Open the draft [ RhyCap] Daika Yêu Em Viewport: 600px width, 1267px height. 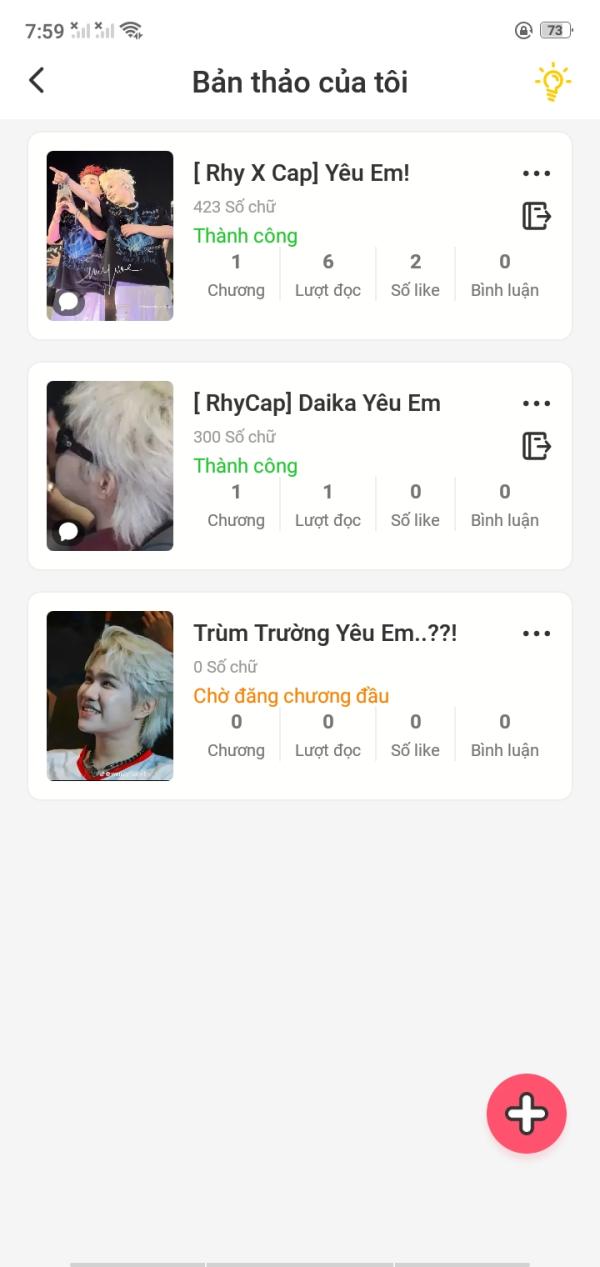tap(316, 404)
